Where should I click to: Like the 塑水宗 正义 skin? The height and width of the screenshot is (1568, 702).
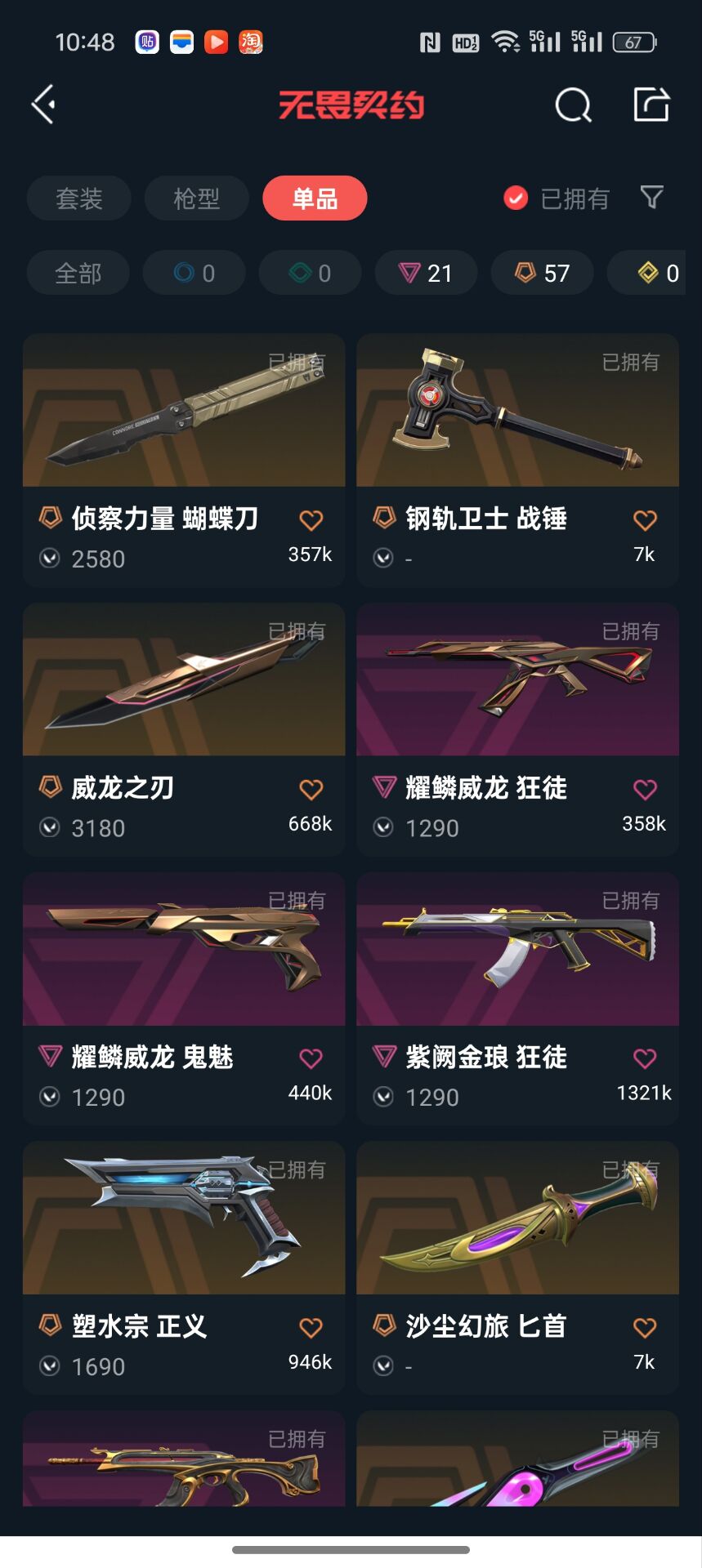(x=311, y=1328)
